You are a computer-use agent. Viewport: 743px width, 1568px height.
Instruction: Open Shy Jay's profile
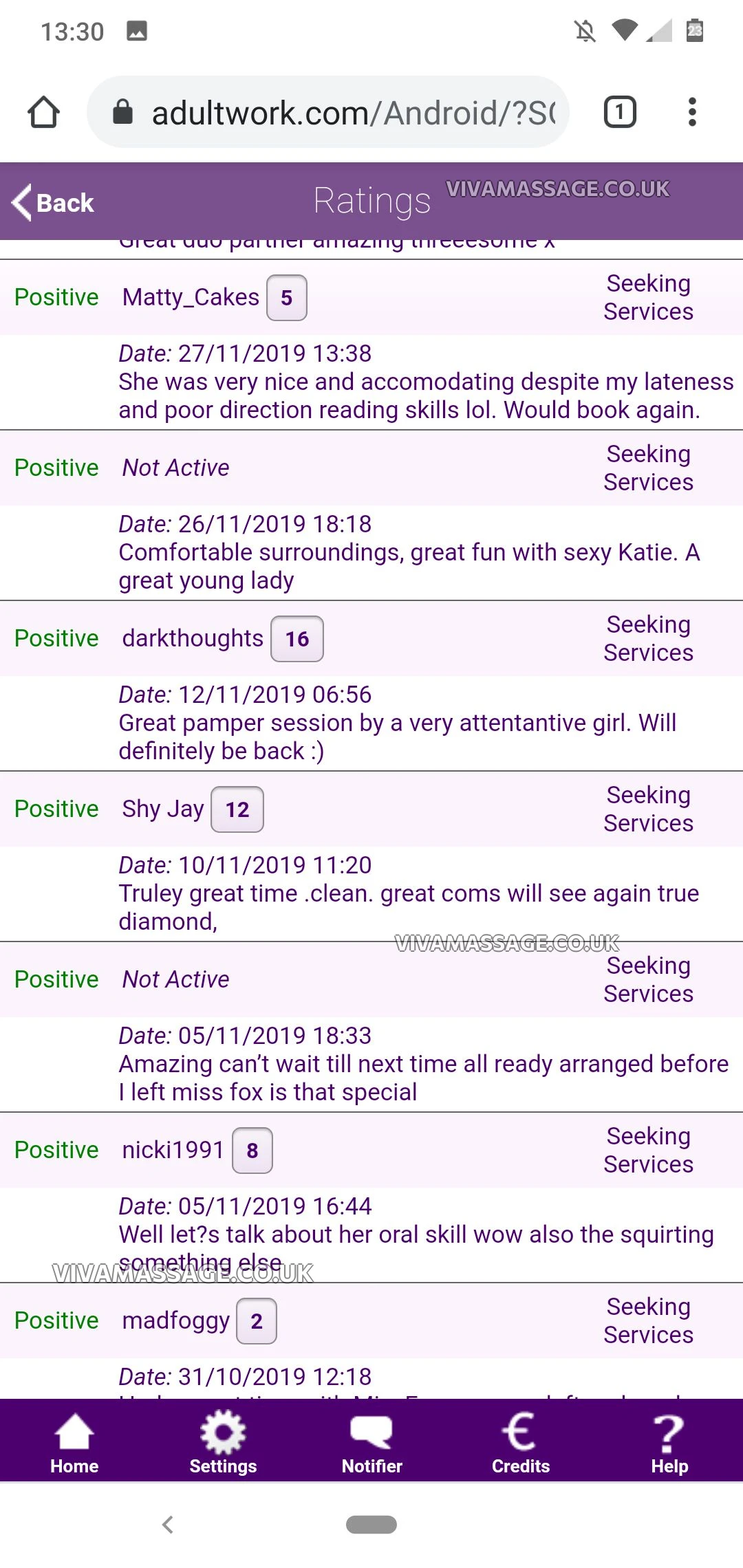163,809
